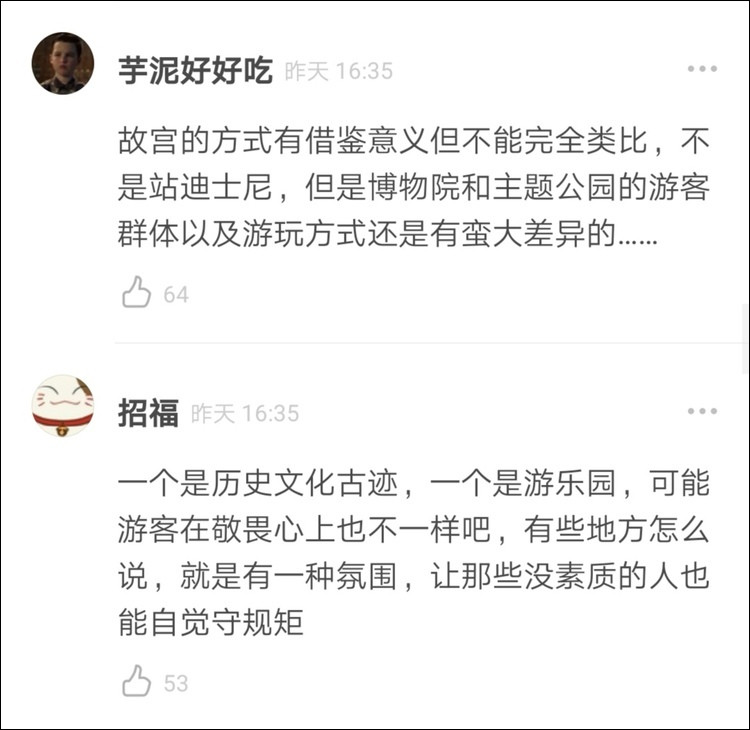Like the comment by 芋泥好好吃
This screenshot has width=750, height=730.
[136, 294]
